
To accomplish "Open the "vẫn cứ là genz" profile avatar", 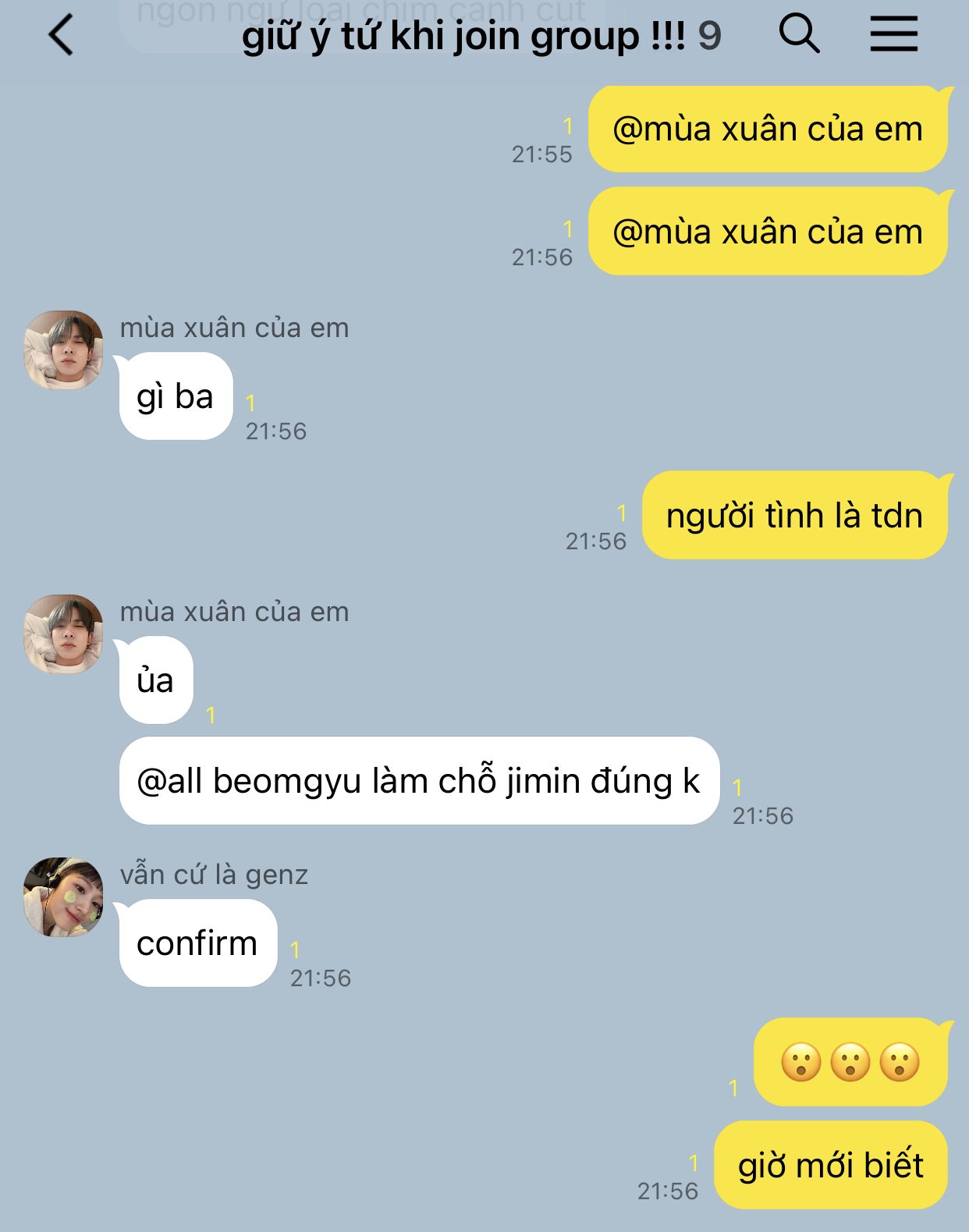I will point(63,896).
